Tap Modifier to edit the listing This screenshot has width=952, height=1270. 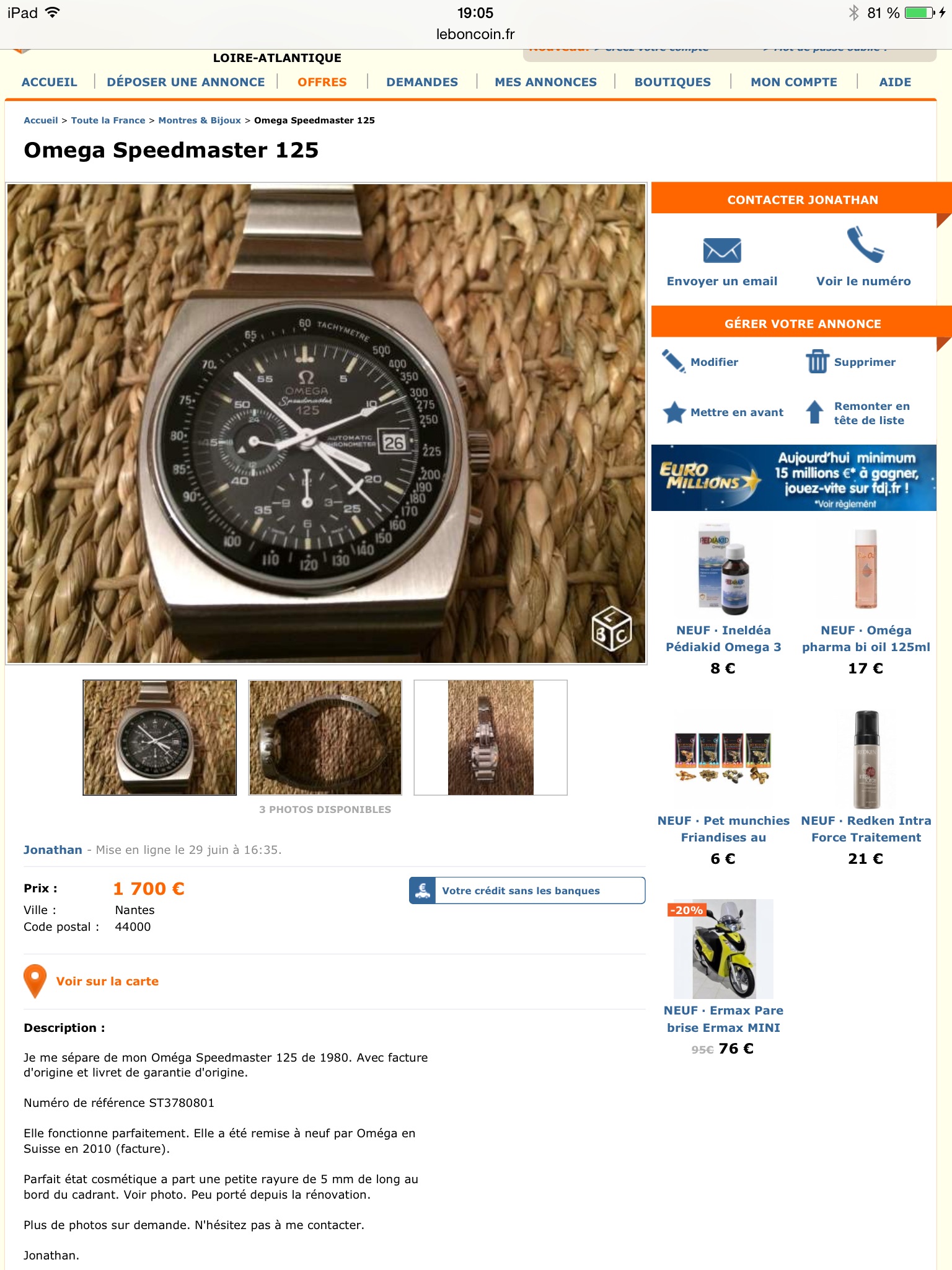tap(700, 362)
